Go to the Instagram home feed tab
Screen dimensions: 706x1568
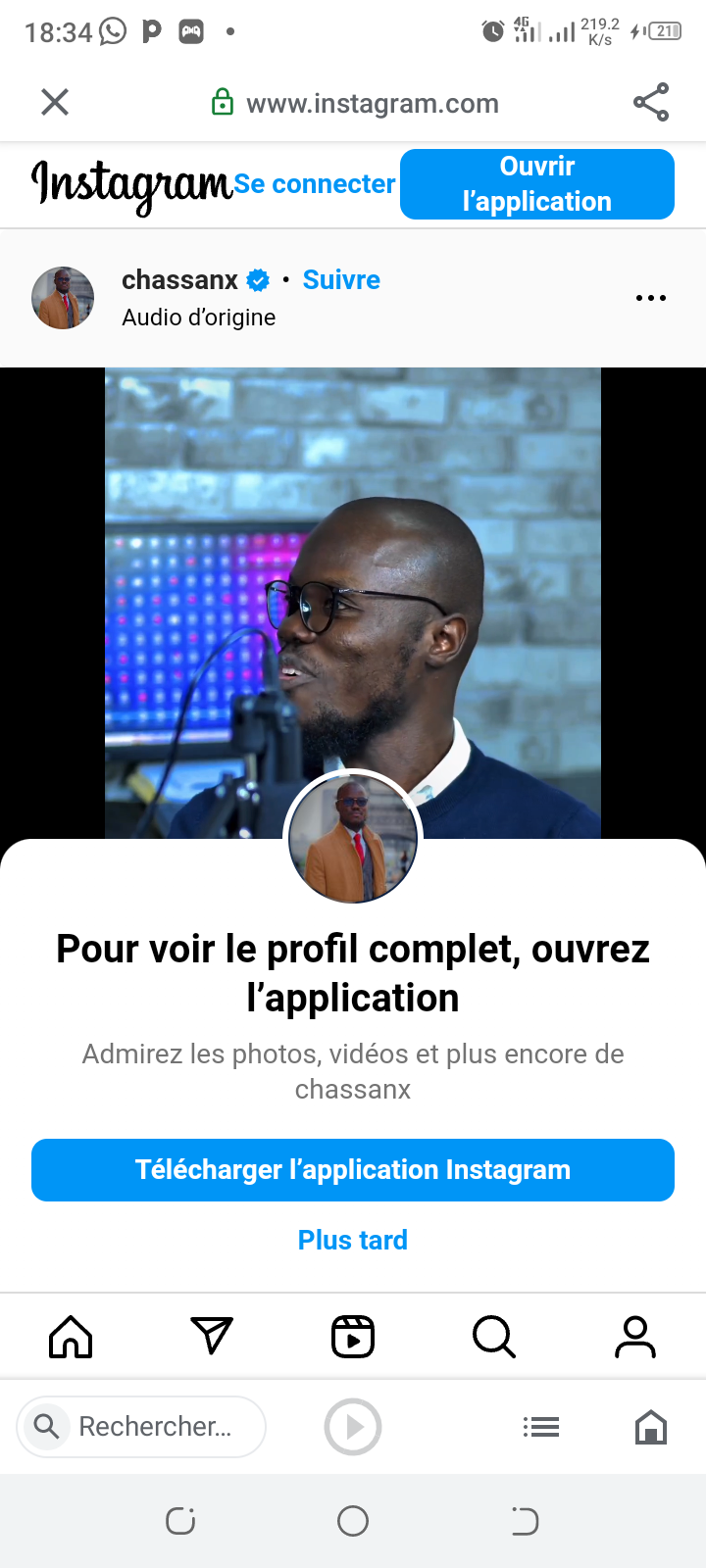coord(71,1337)
